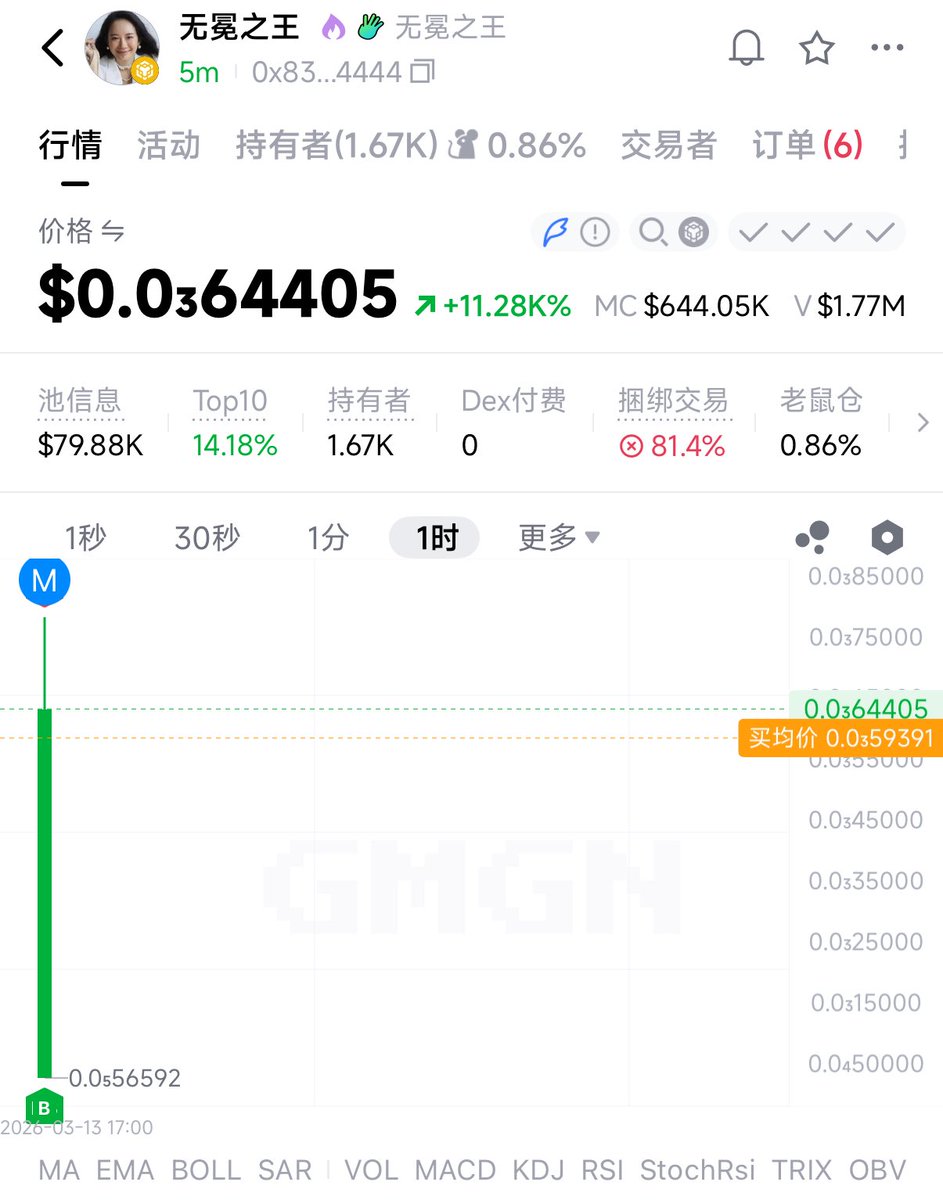Open the 持有者(1.67K) tab

point(337,146)
